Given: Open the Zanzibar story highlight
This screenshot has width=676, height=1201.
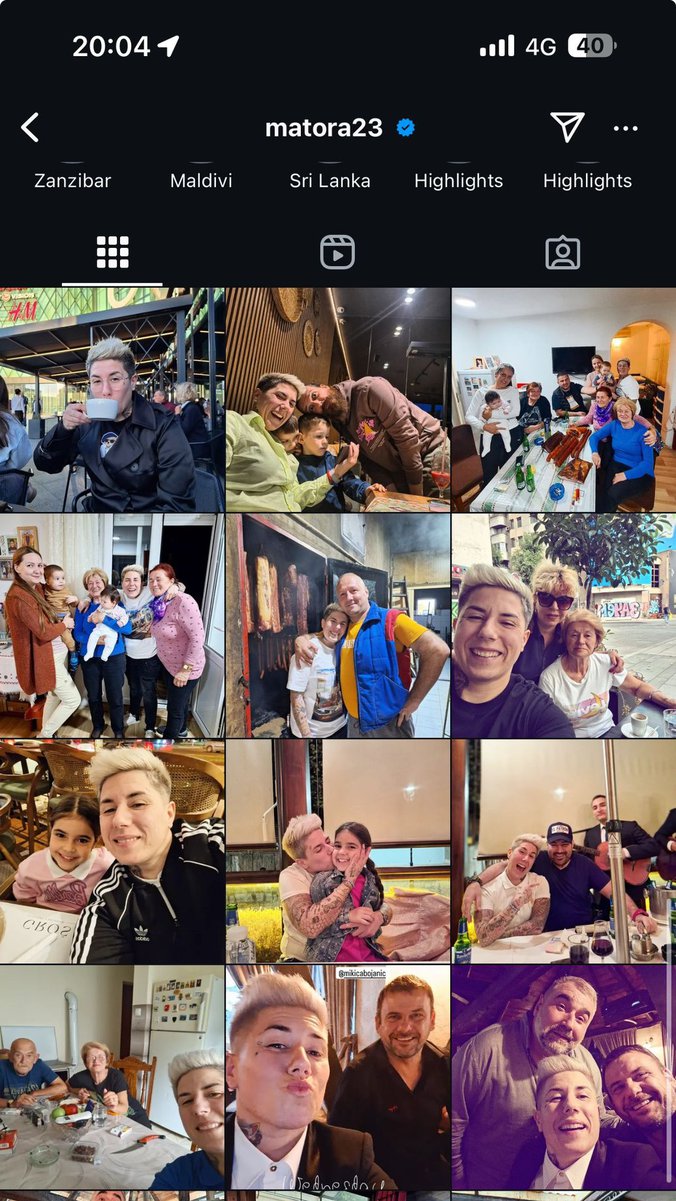Looking at the screenshot, I should 72,180.
